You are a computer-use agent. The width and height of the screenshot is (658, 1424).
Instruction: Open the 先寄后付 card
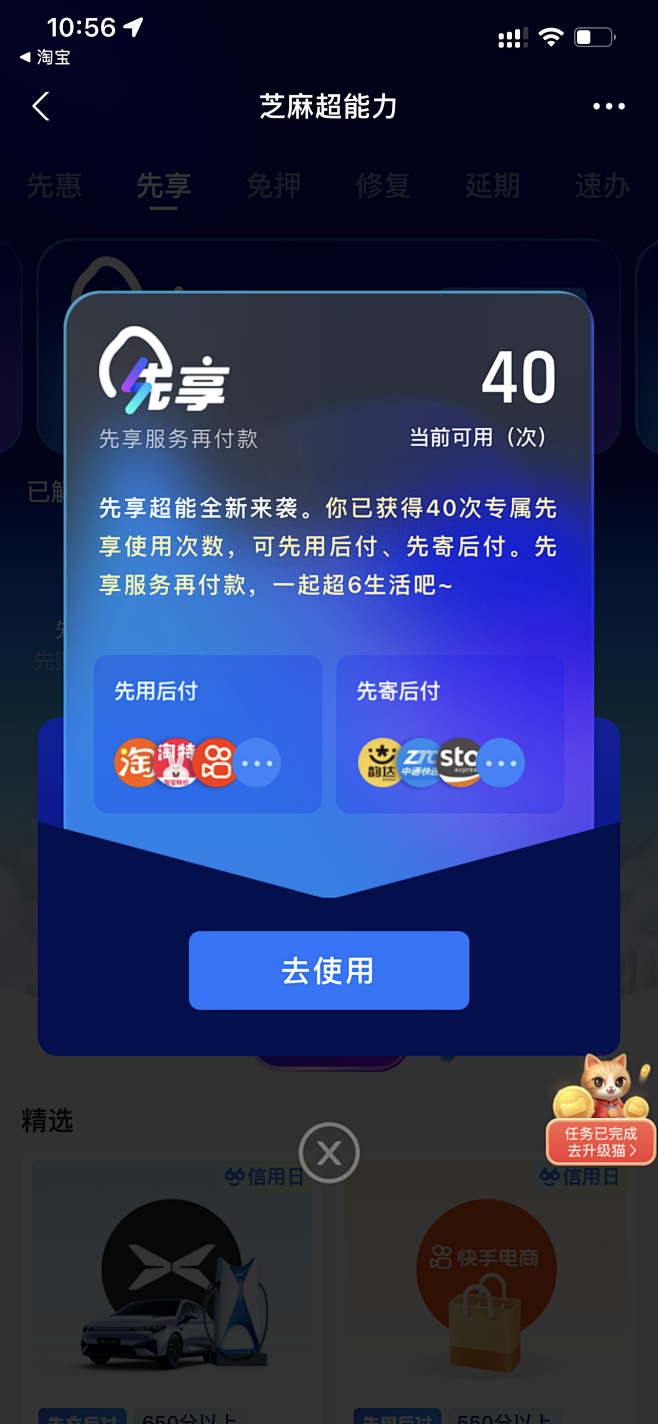(x=450, y=734)
